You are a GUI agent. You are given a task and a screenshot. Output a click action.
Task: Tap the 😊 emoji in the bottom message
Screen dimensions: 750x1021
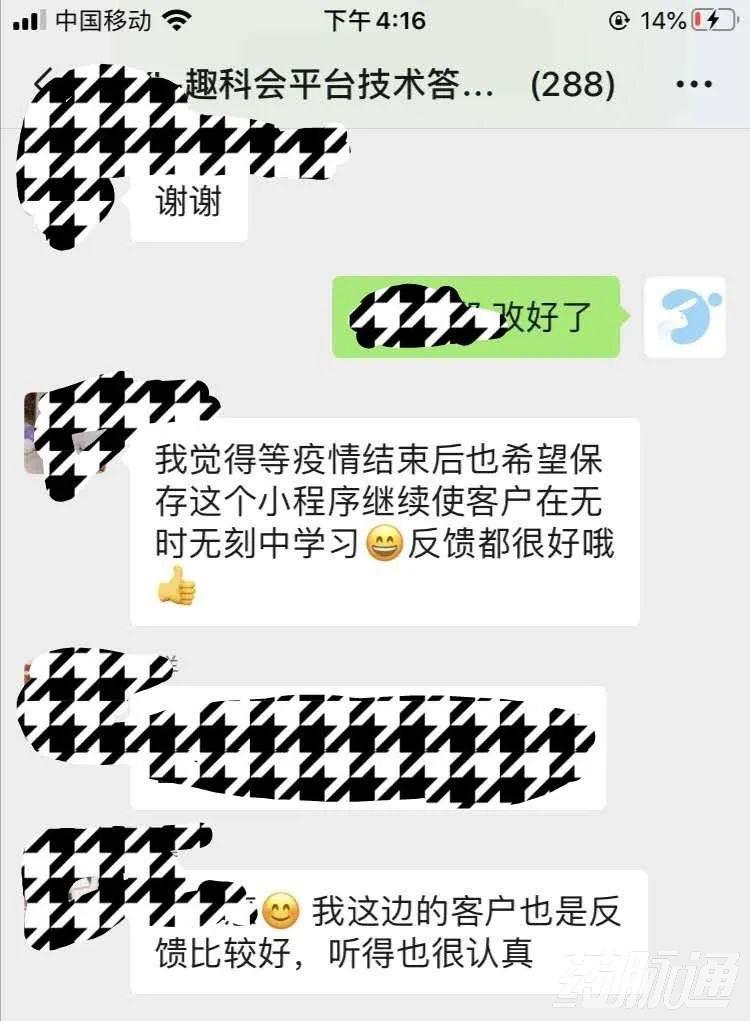point(281,908)
